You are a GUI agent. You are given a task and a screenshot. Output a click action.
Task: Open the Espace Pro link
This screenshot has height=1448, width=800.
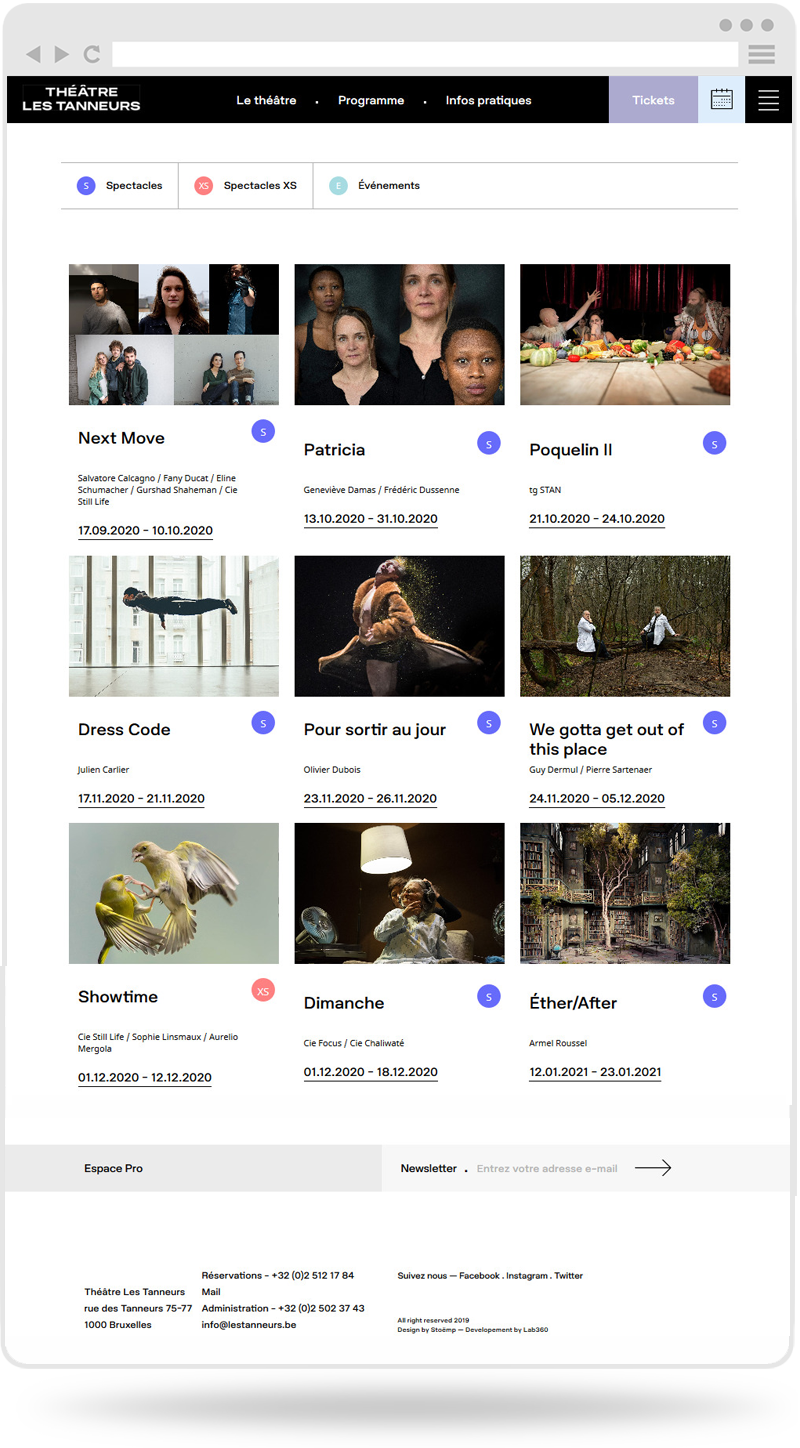[113, 1168]
